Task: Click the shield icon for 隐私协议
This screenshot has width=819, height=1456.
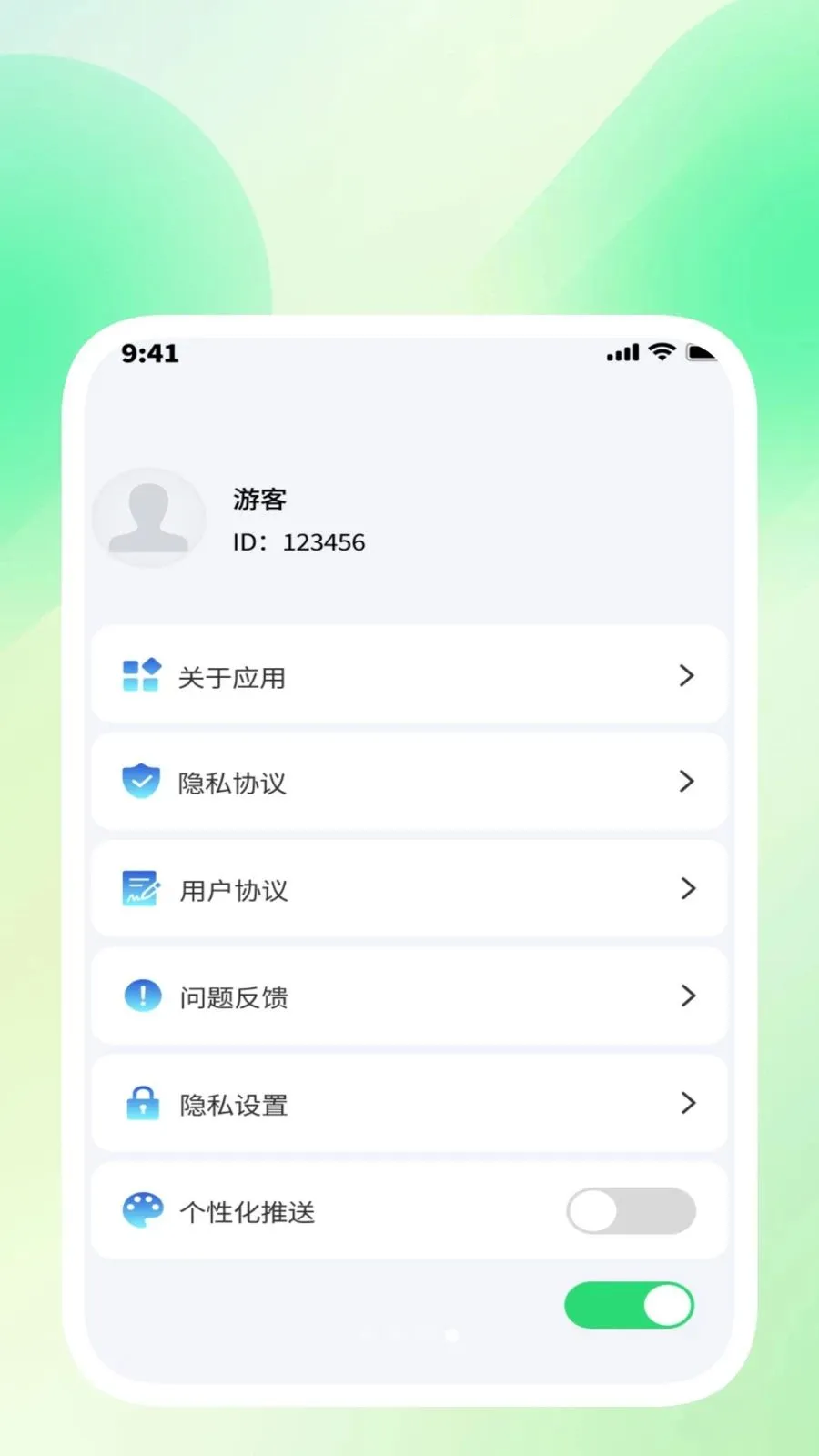Action: 142,782
